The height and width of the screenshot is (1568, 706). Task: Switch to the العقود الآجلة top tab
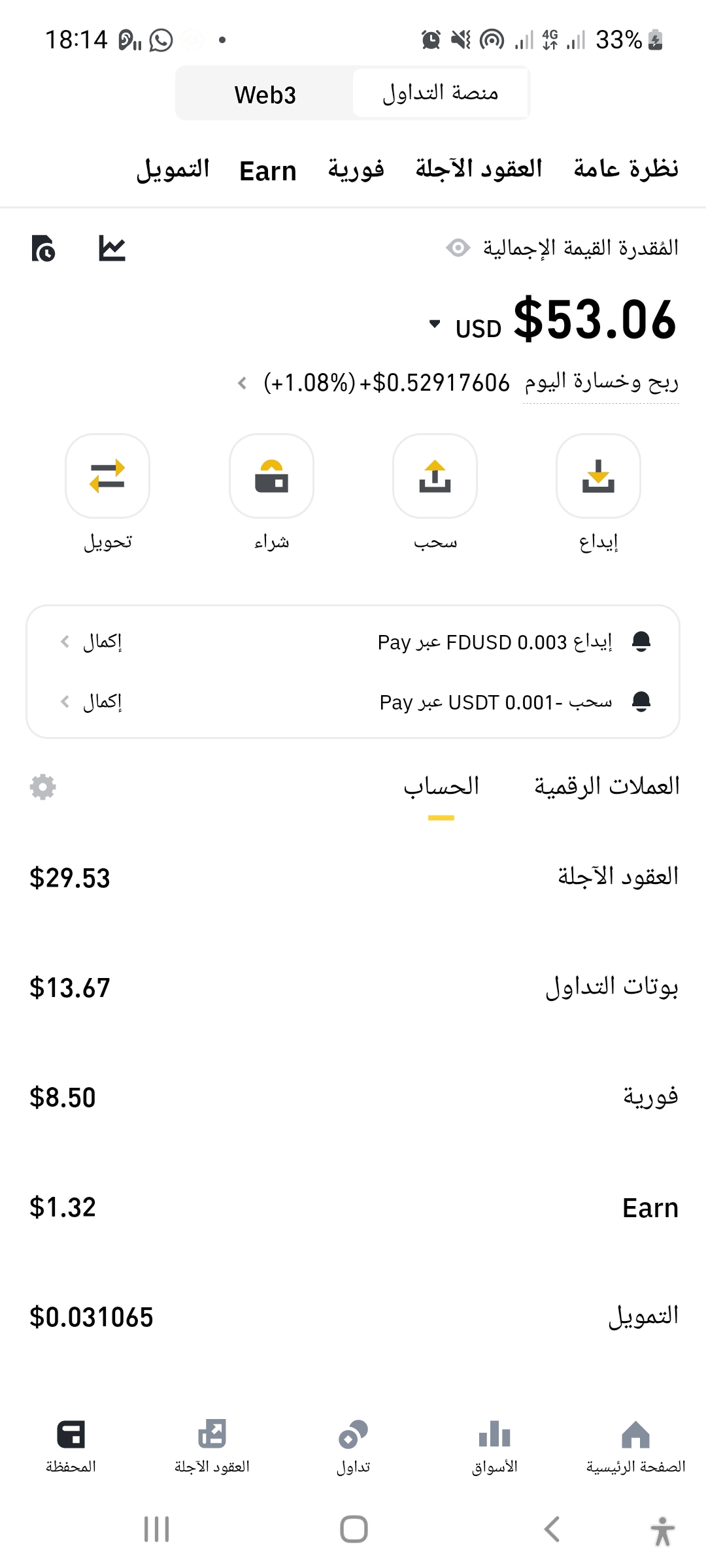pyautogui.click(x=479, y=169)
